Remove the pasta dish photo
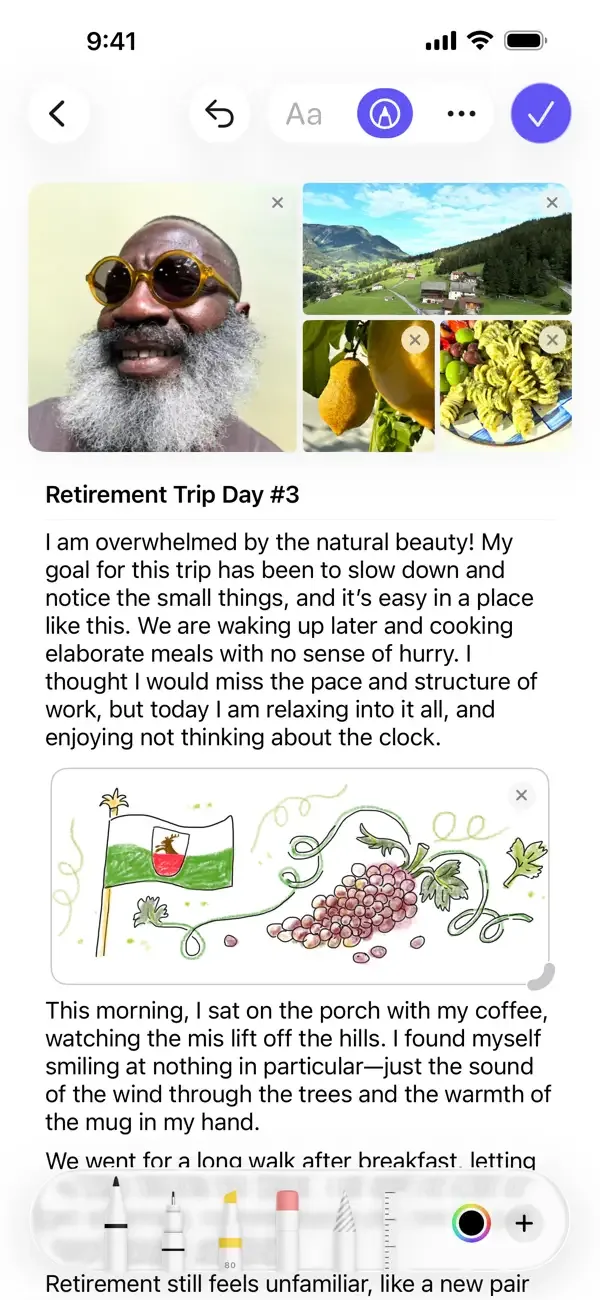Viewport: 600px width, 1300px height. [x=551, y=340]
